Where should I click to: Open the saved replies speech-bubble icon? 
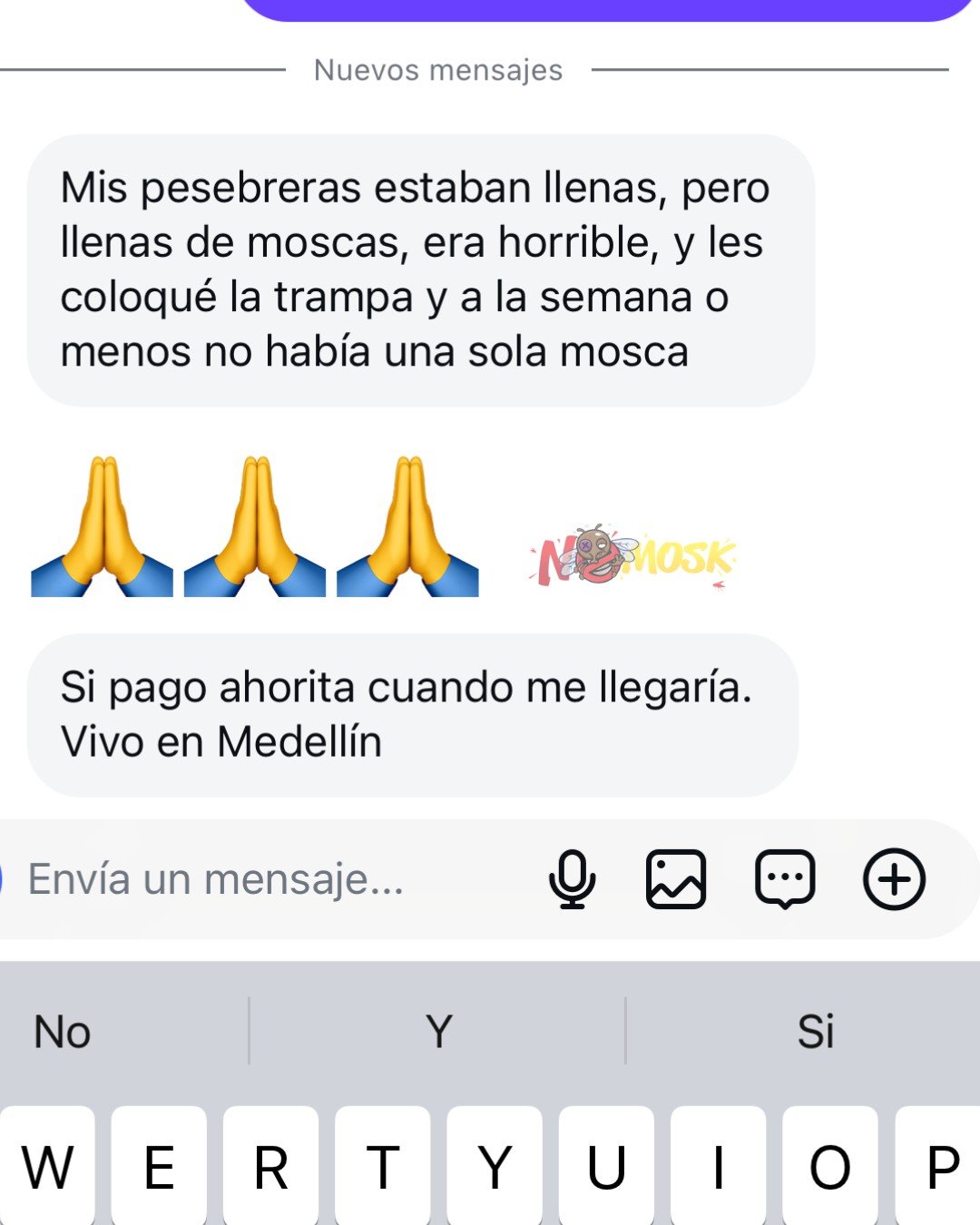tap(785, 879)
